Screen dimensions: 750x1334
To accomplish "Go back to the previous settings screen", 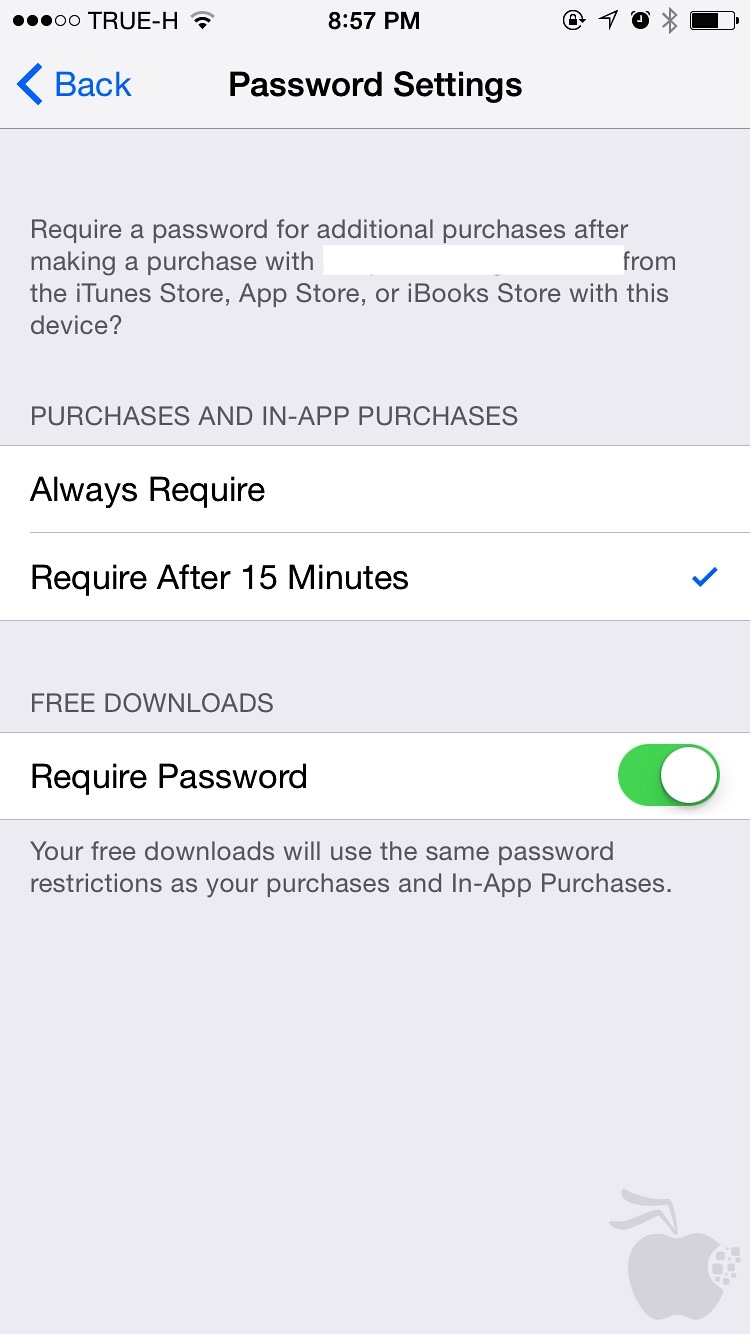I will point(75,85).
